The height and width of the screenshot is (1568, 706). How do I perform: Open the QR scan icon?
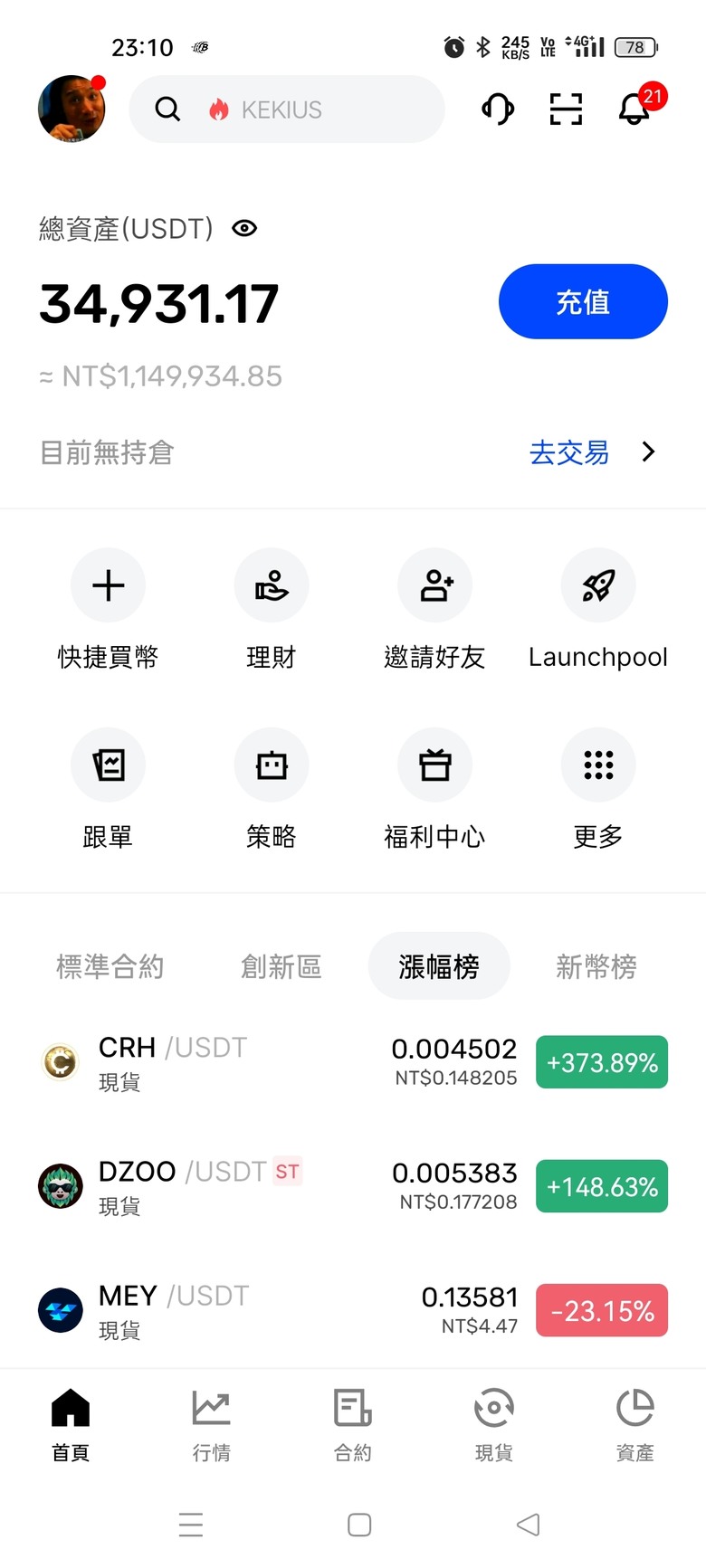(x=566, y=109)
